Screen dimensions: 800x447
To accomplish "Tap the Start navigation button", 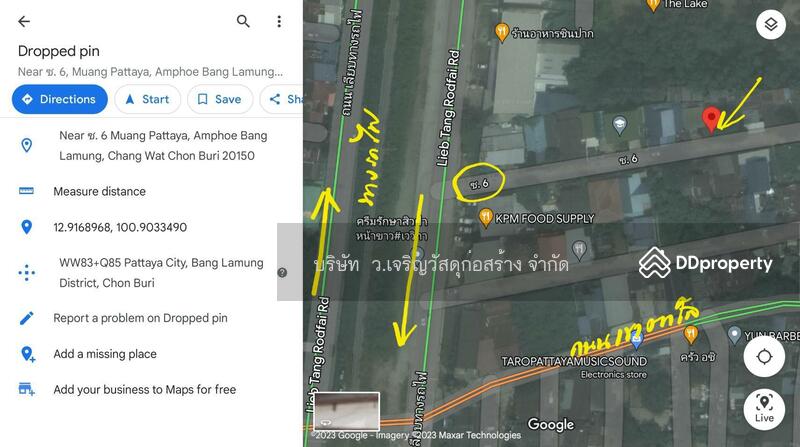I will pos(146,99).
